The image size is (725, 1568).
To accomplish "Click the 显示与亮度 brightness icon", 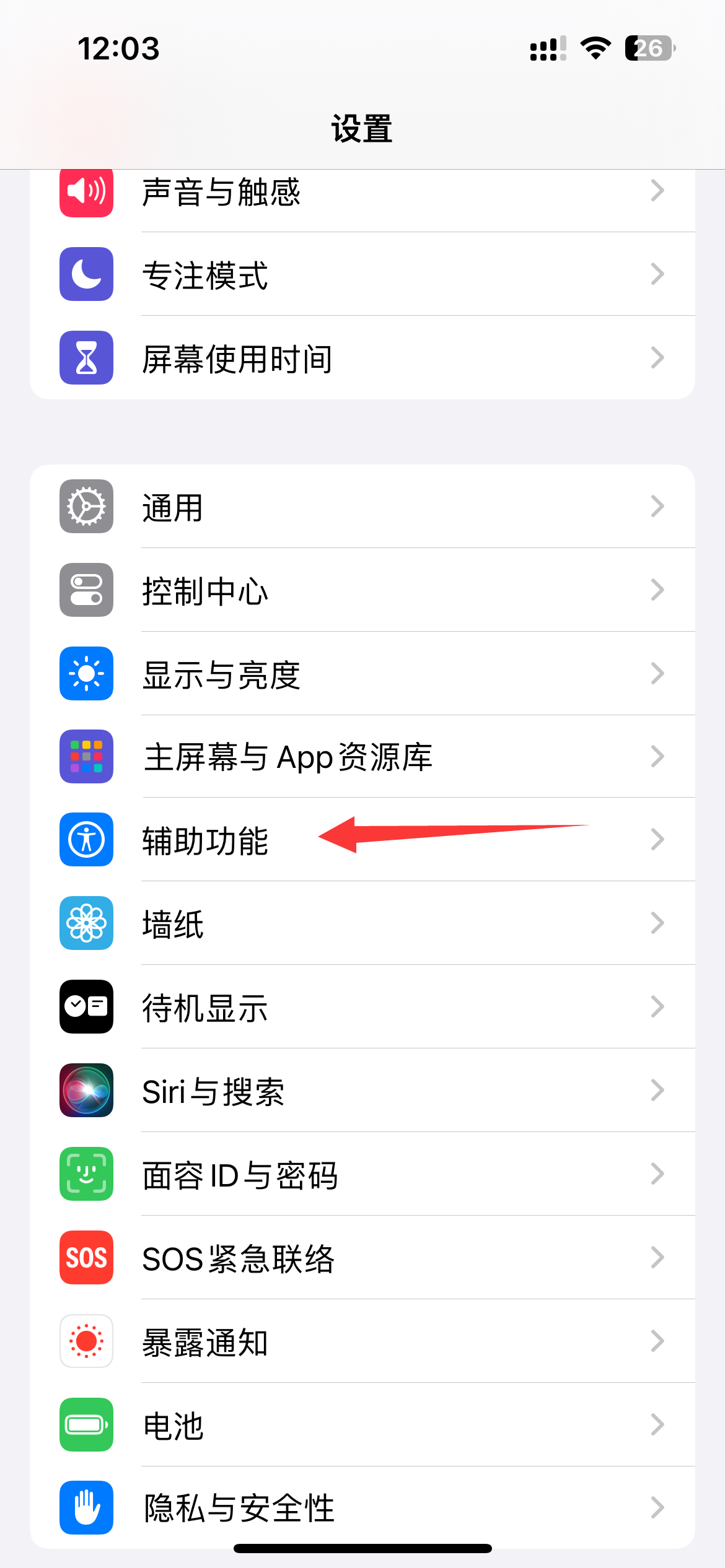I will [x=86, y=674].
